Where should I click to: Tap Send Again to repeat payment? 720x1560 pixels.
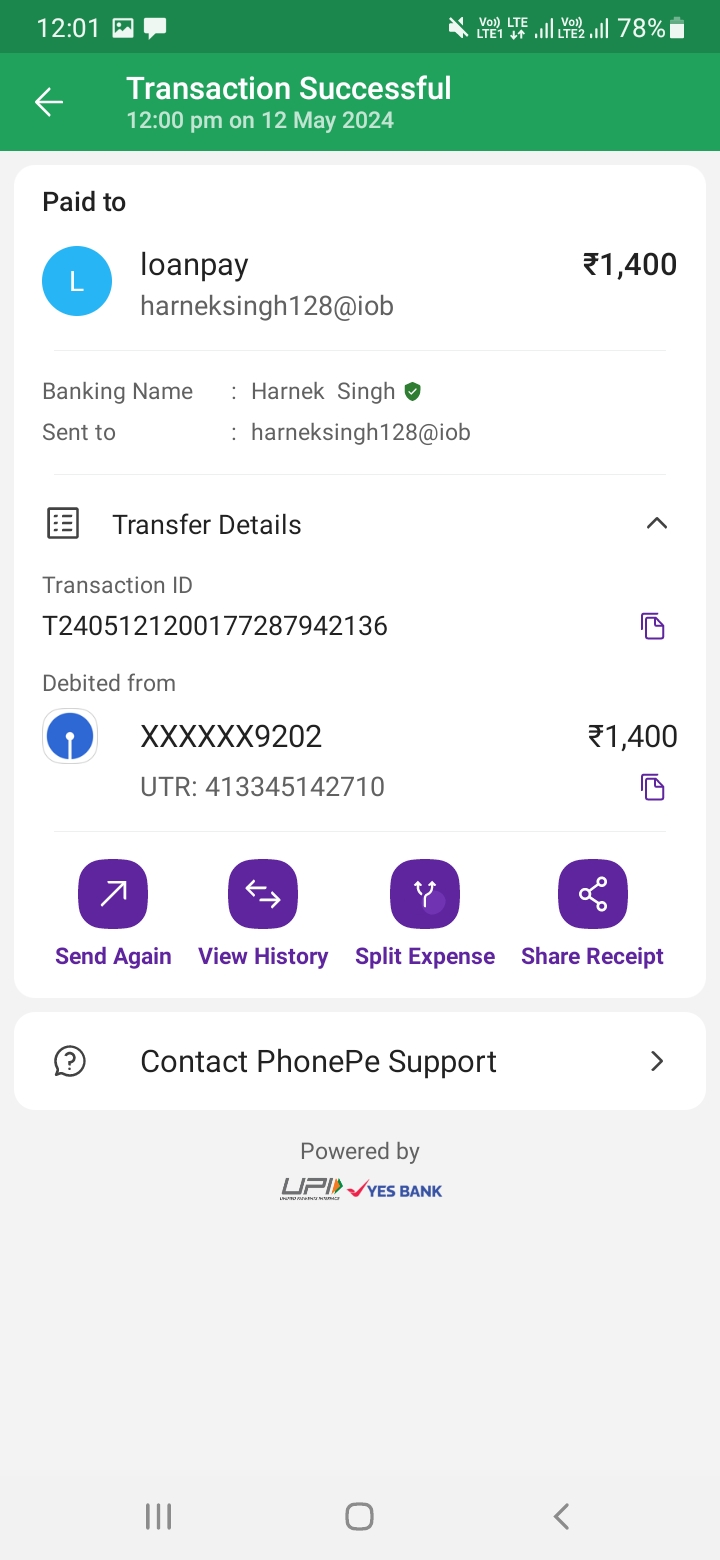tap(113, 895)
